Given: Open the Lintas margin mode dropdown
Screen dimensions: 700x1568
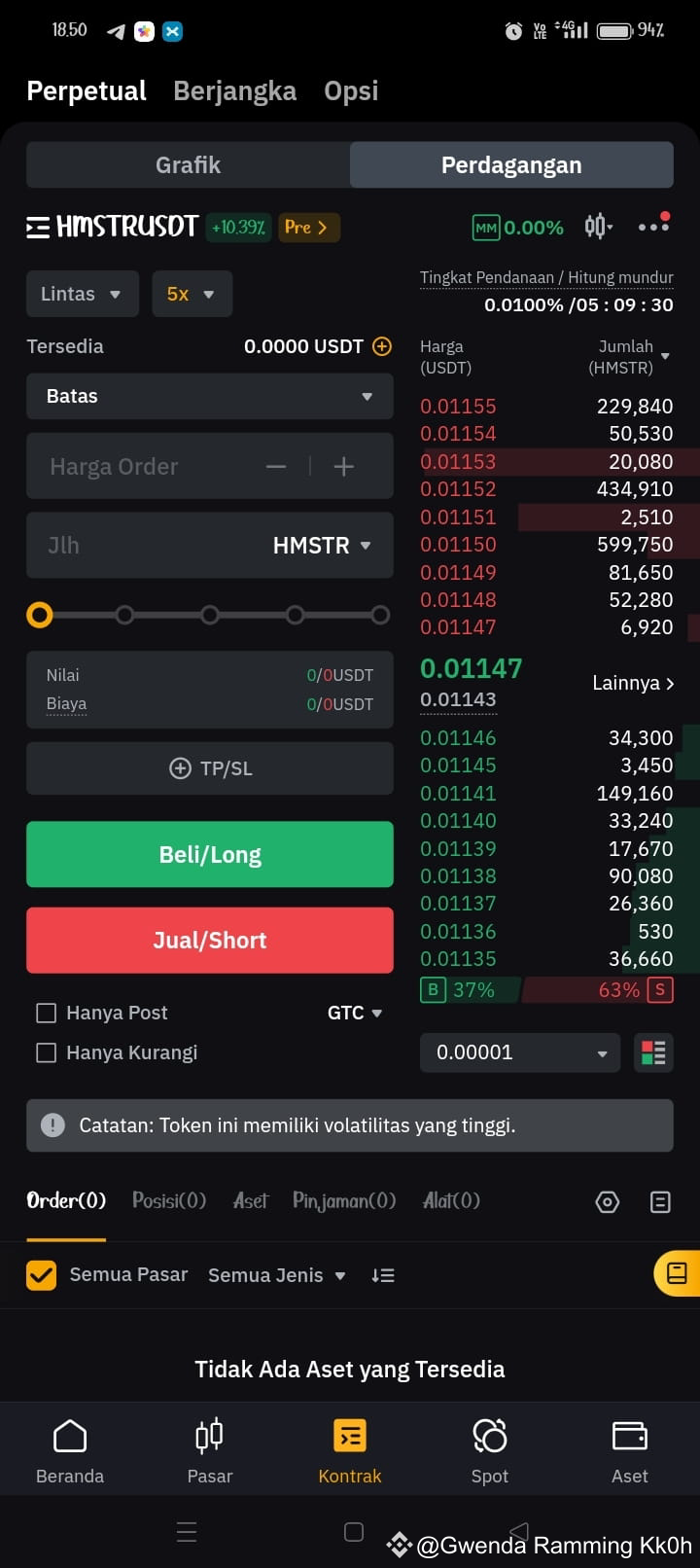Looking at the screenshot, I should click(82, 293).
